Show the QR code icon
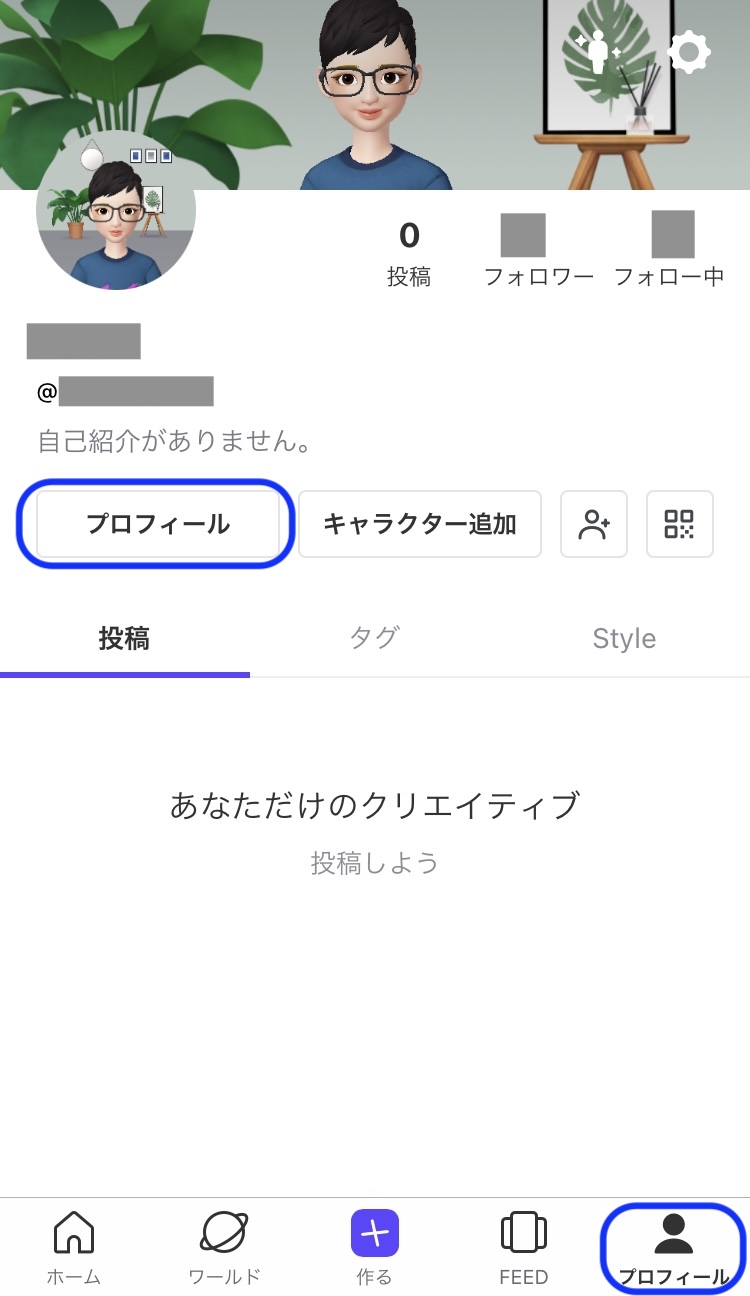 coord(680,524)
